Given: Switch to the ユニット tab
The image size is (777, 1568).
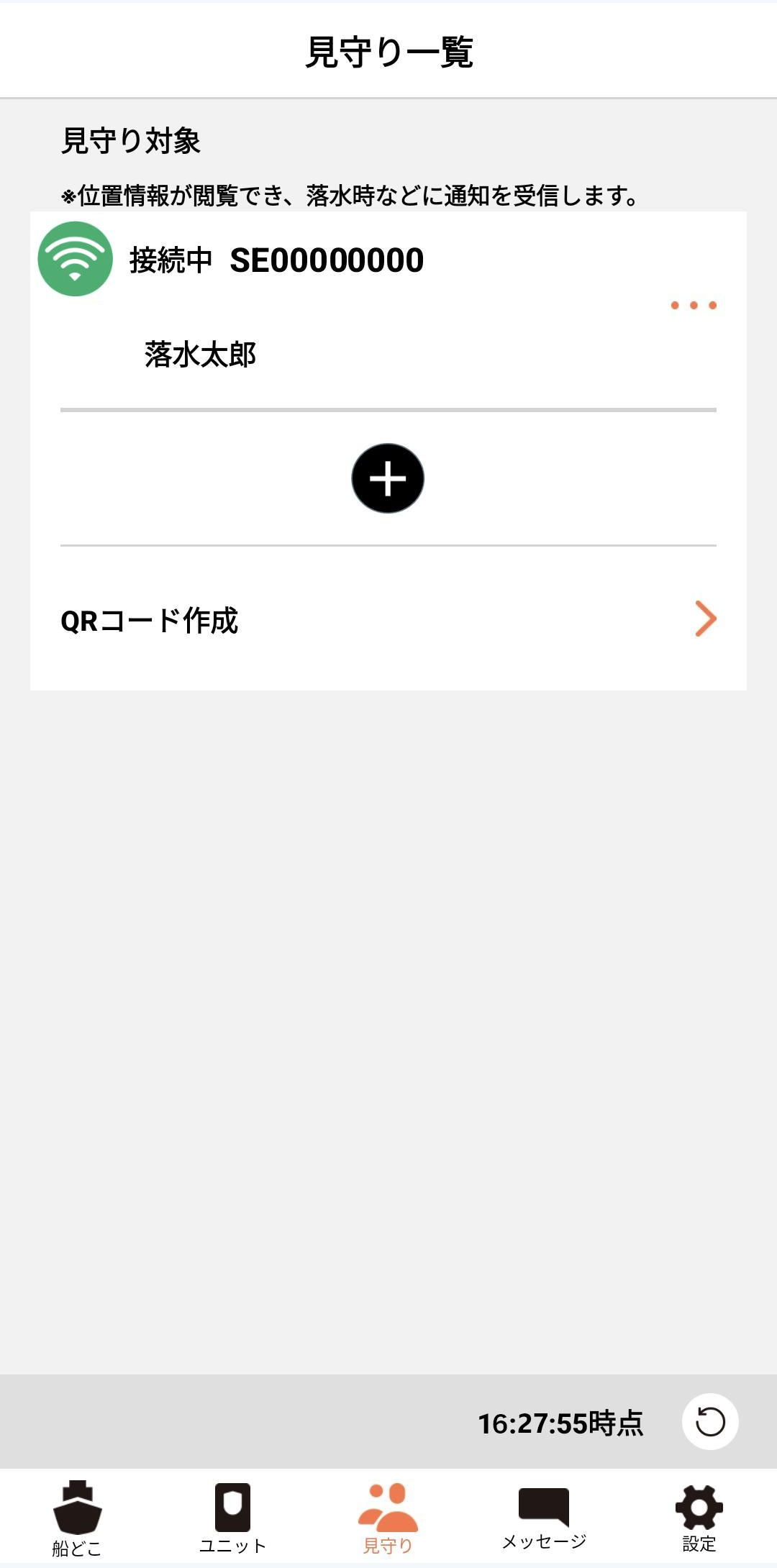Looking at the screenshot, I should click(x=232, y=1518).
